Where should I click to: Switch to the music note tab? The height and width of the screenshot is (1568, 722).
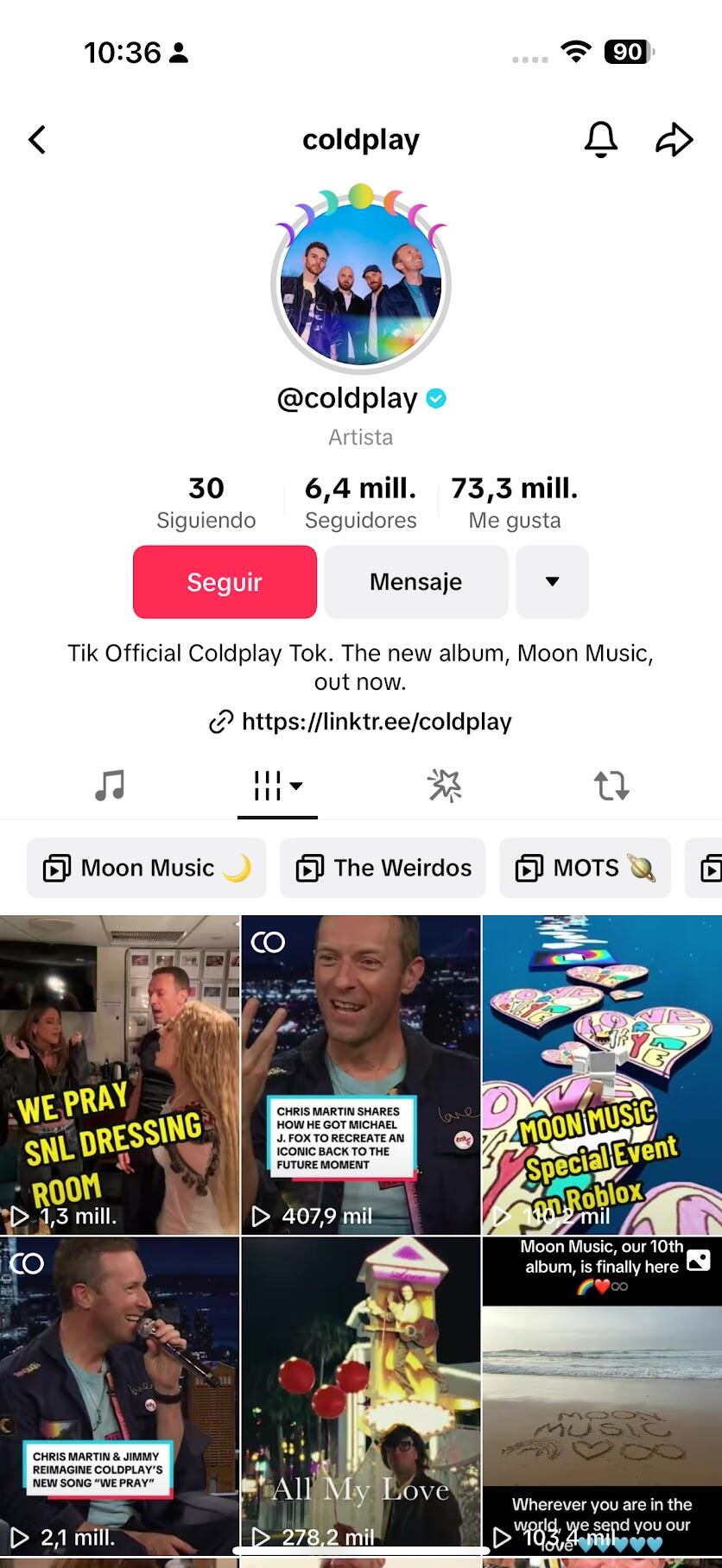coord(110,786)
